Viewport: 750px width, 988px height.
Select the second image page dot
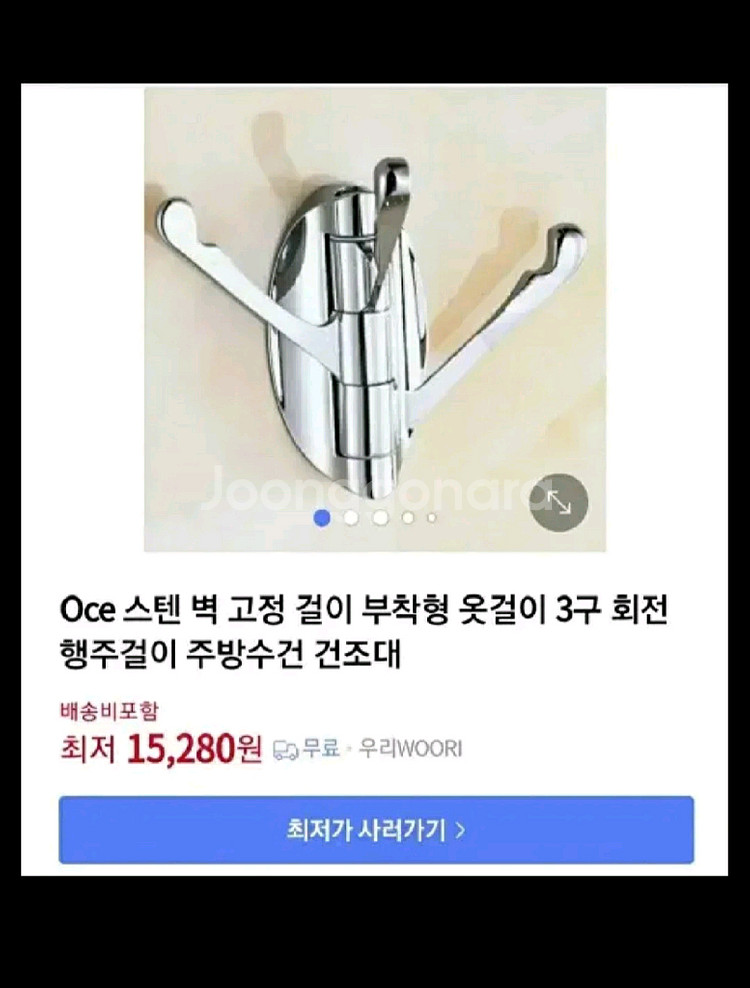(x=351, y=518)
